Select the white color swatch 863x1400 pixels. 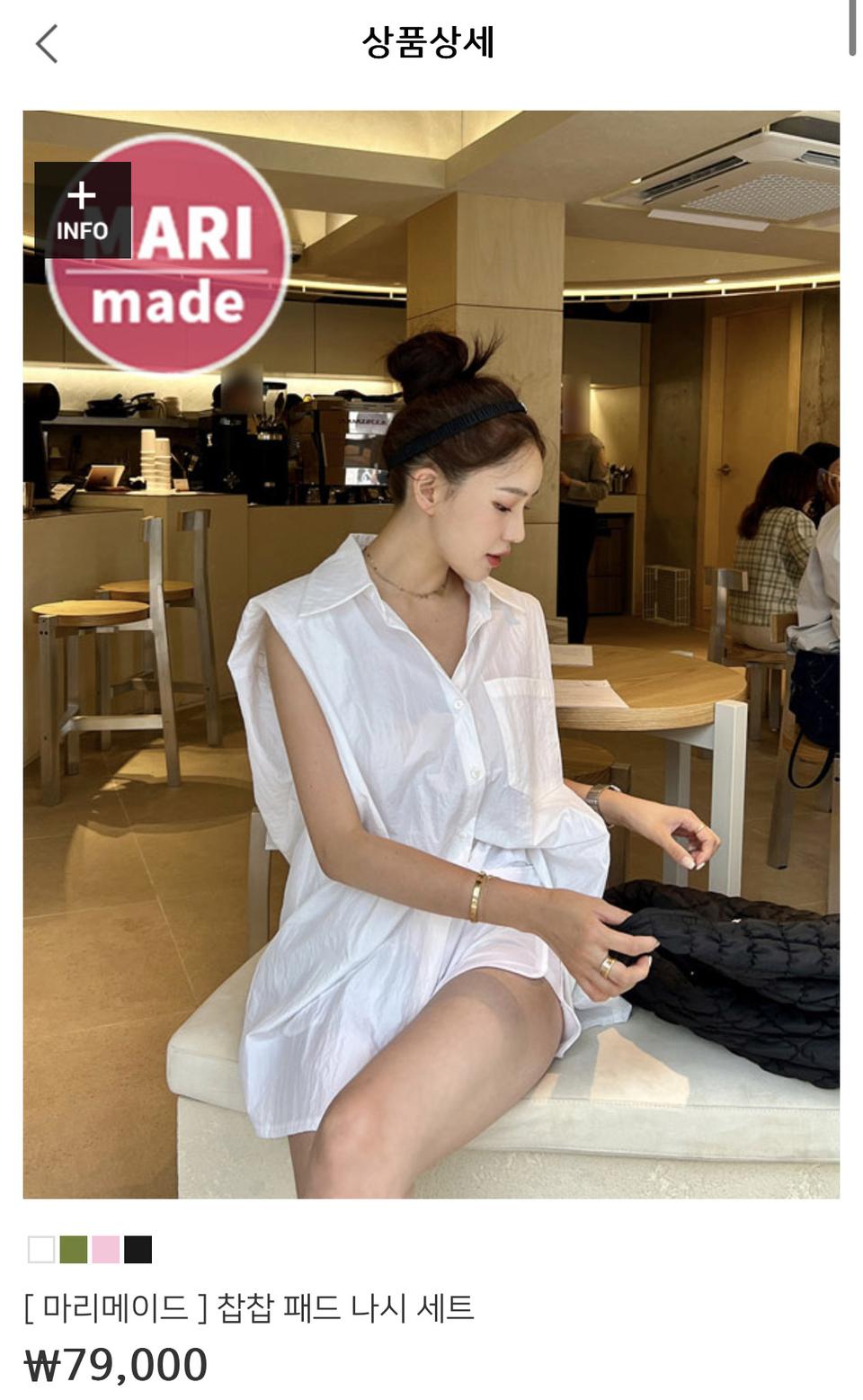coord(41,1249)
